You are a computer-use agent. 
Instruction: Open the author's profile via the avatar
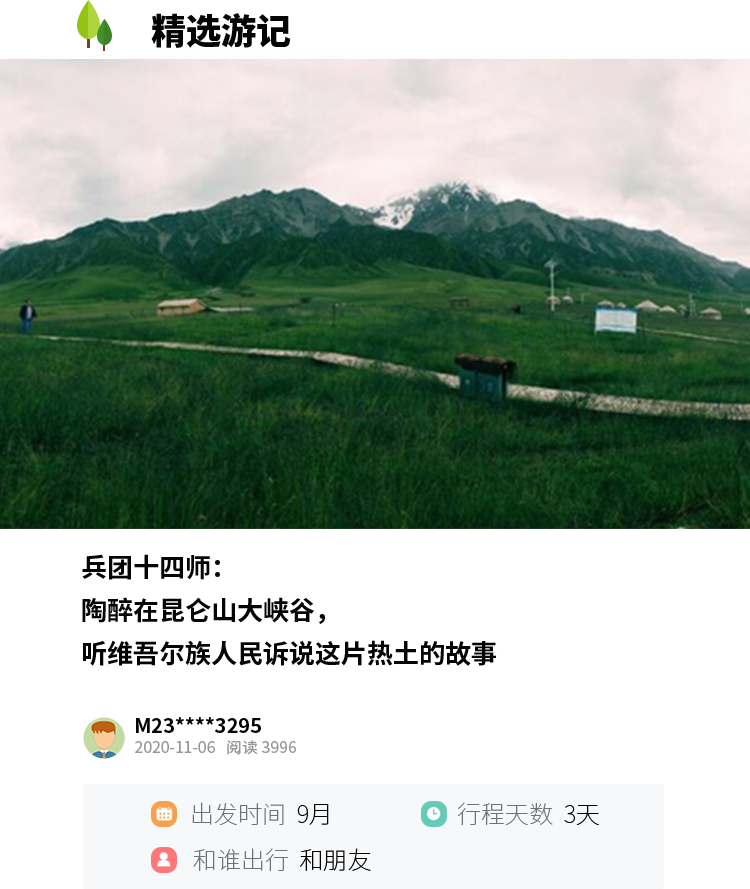coord(104,738)
